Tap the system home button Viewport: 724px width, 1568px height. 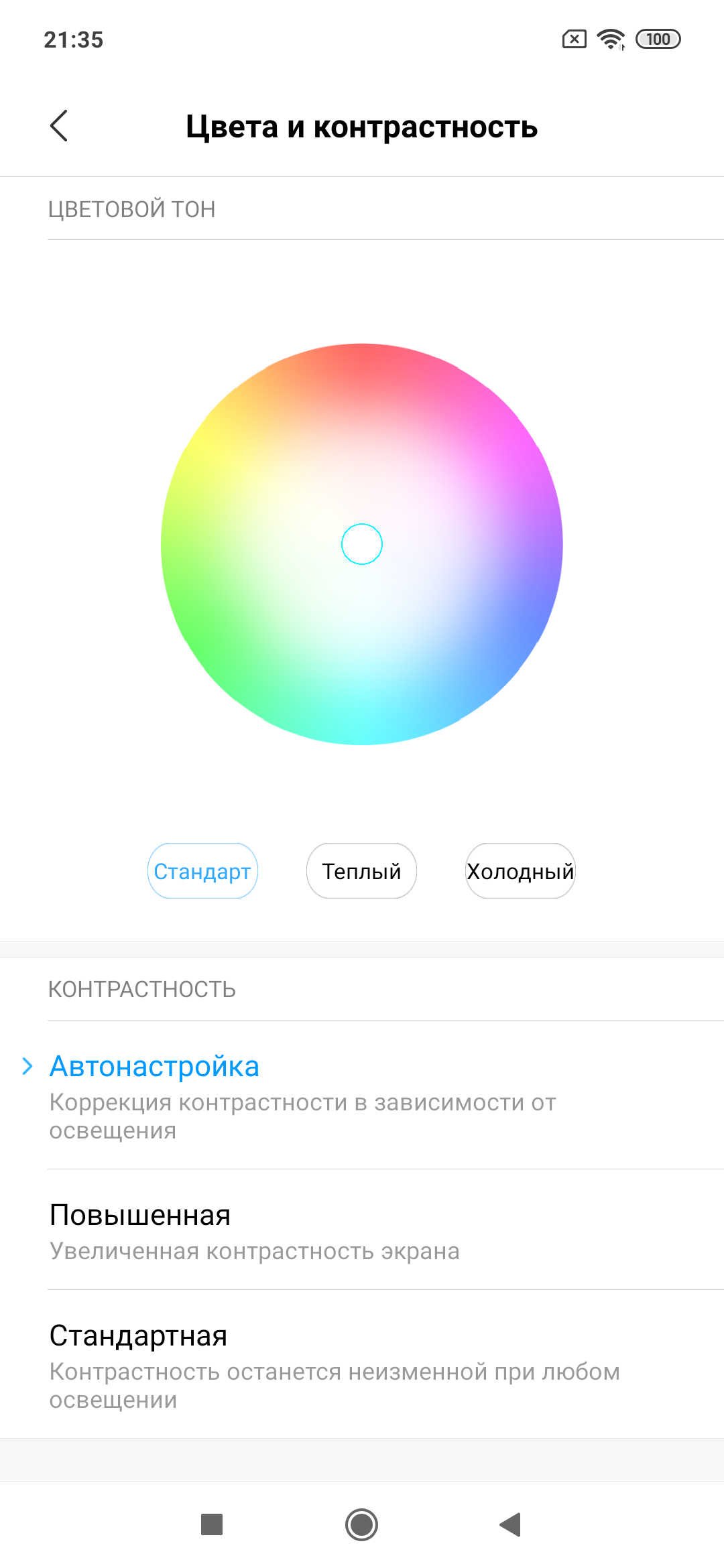coord(362,1524)
